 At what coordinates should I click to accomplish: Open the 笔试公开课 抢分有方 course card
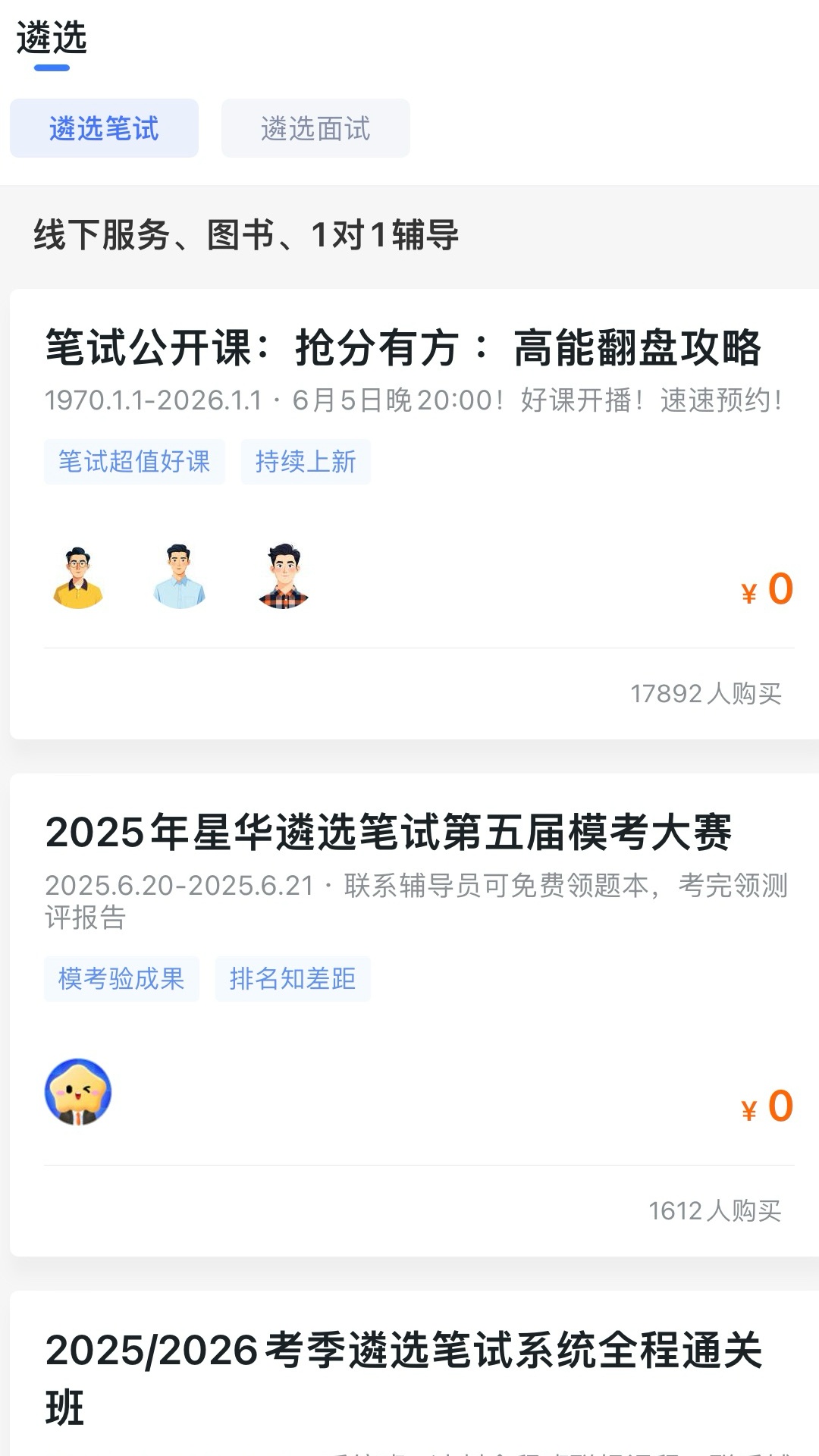[402, 348]
